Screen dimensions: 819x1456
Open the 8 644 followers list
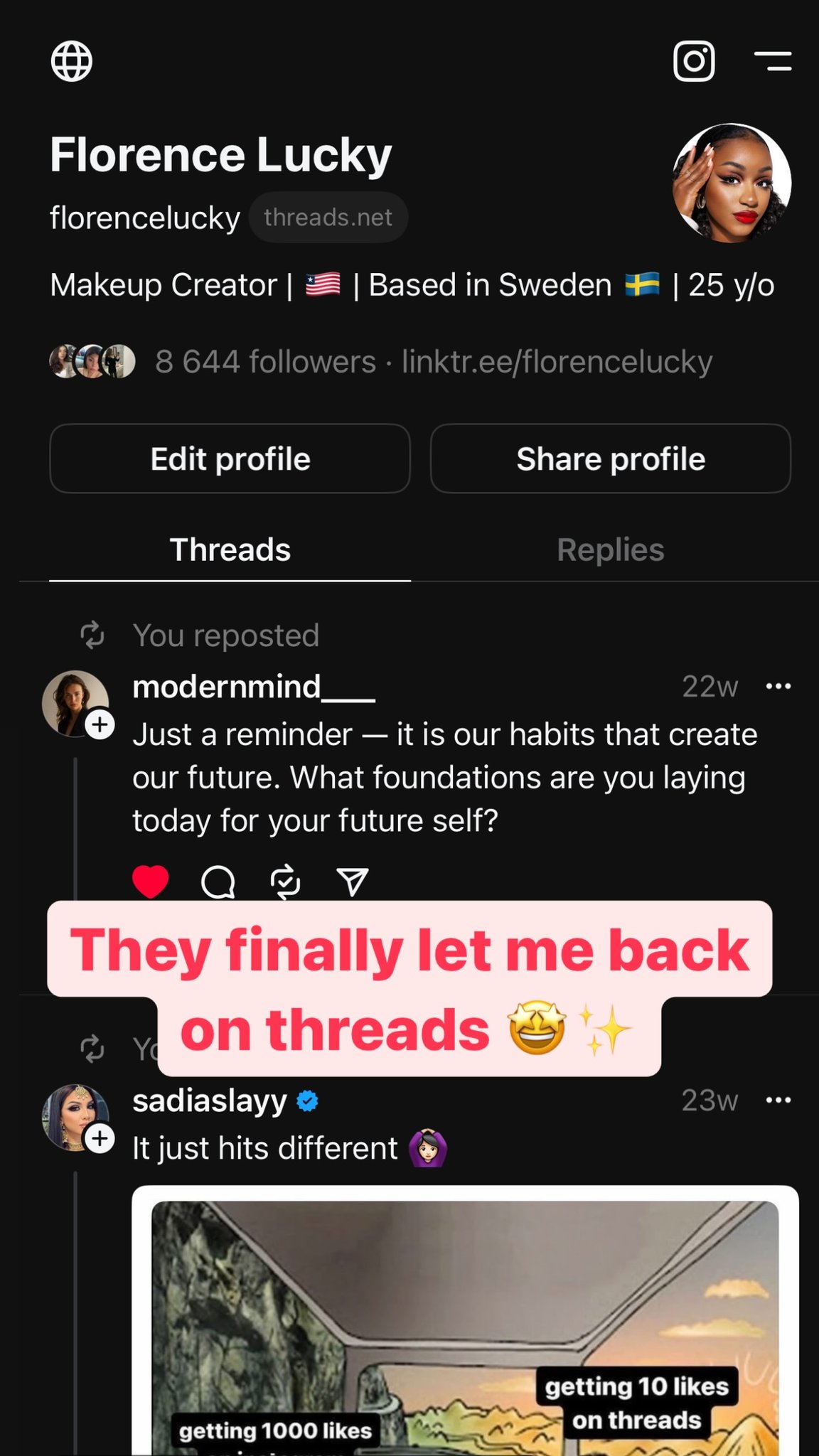pyautogui.click(x=265, y=362)
